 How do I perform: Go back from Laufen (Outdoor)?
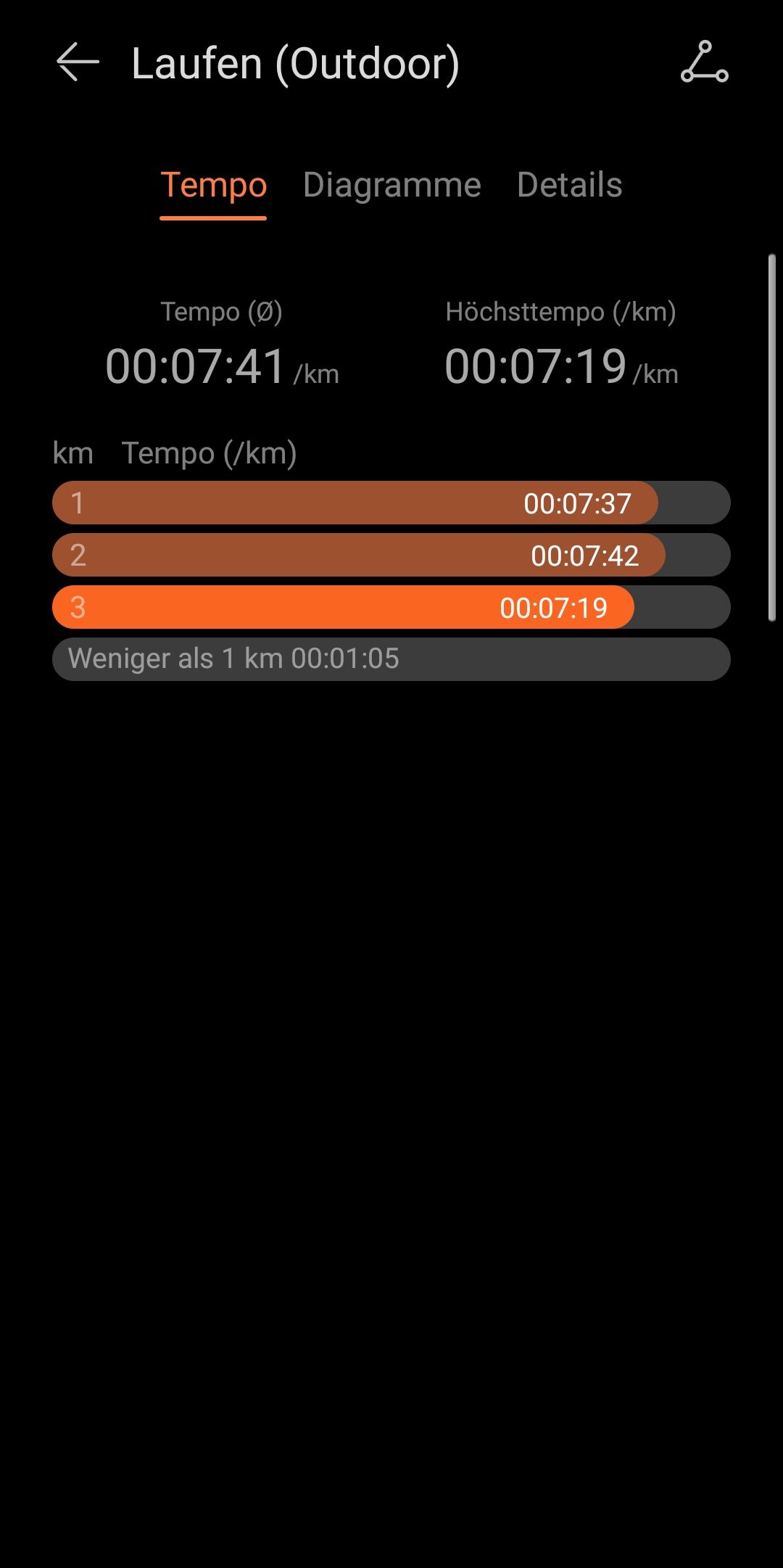click(78, 62)
